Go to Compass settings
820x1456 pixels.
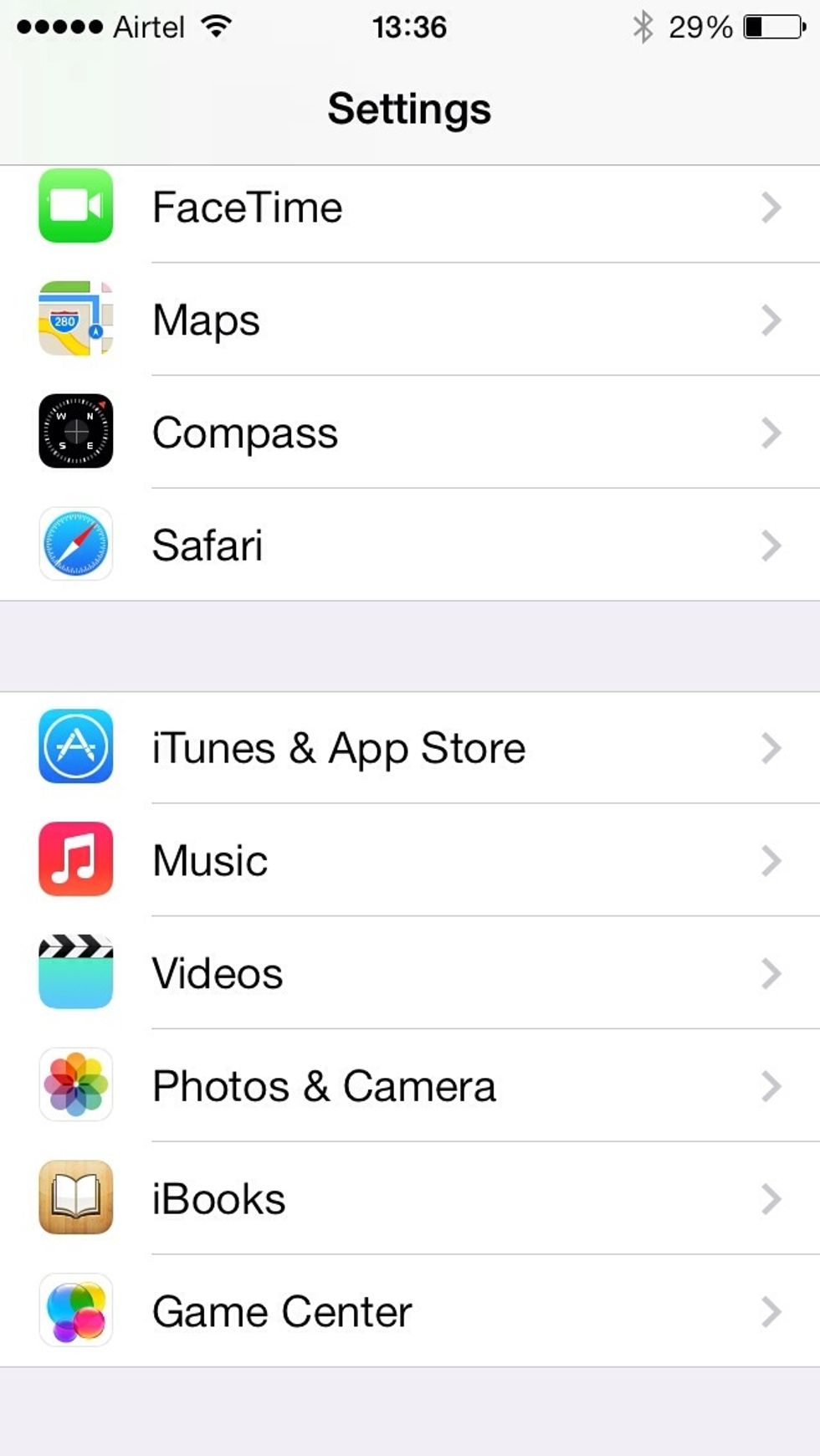pyautogui.click(x=410, y=433)
